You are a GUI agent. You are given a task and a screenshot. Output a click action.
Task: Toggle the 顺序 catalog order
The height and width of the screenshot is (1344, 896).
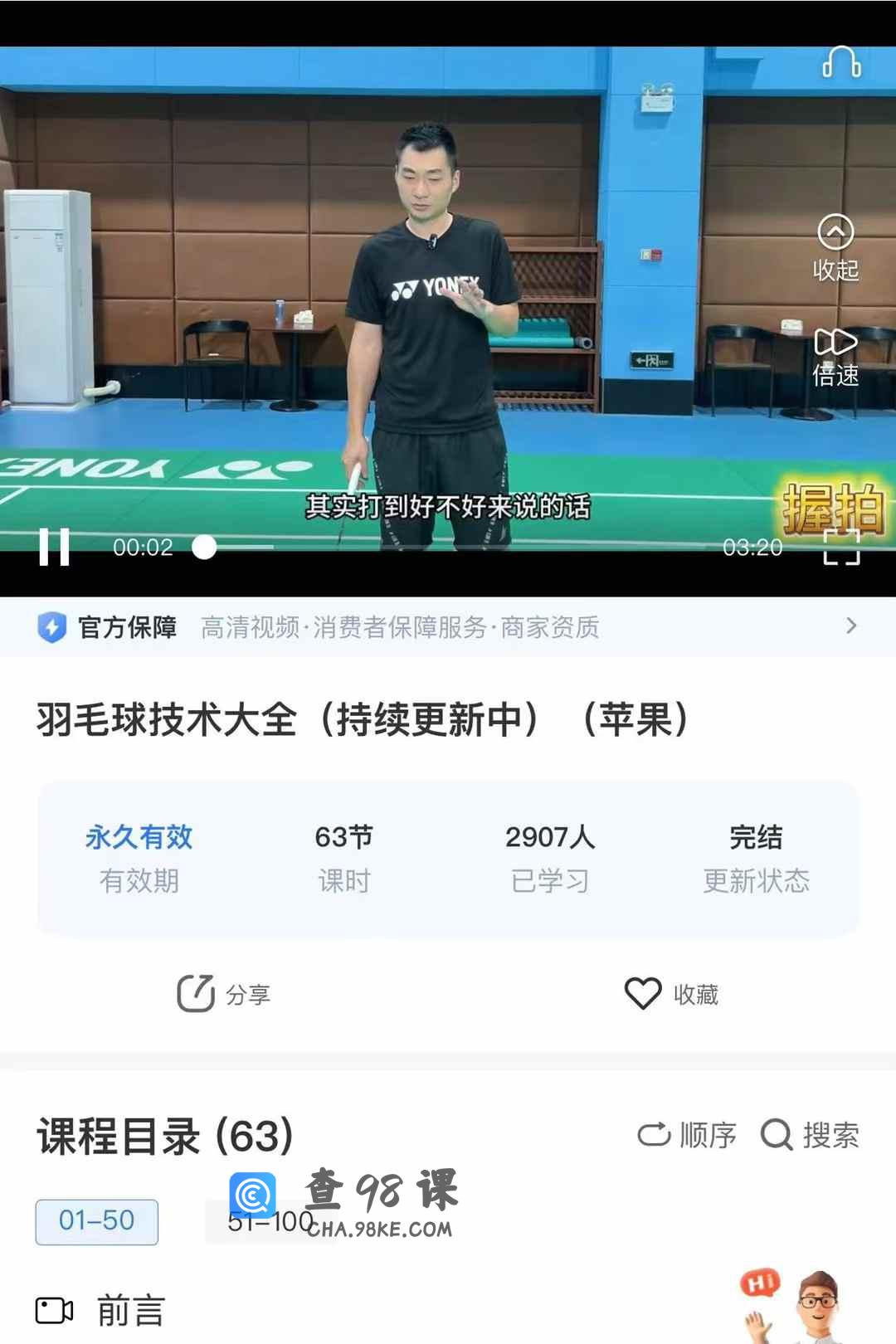click(x=687, y=1135)
